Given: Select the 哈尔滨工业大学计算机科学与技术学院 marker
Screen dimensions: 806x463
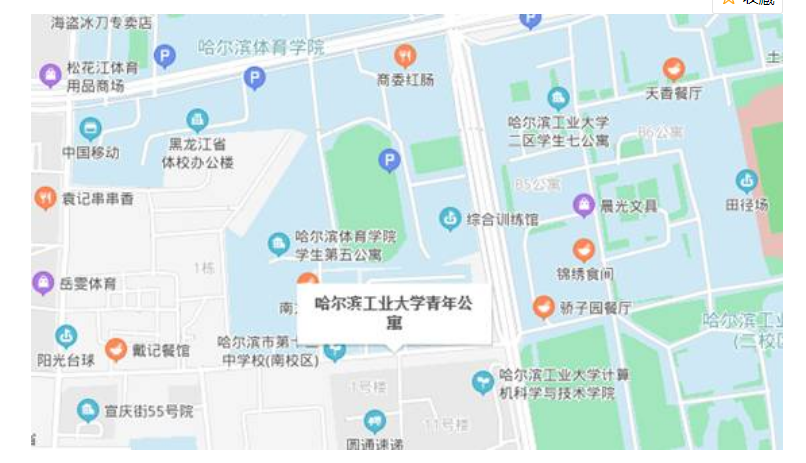Looking at the screenshot, I should click(484, 381).
